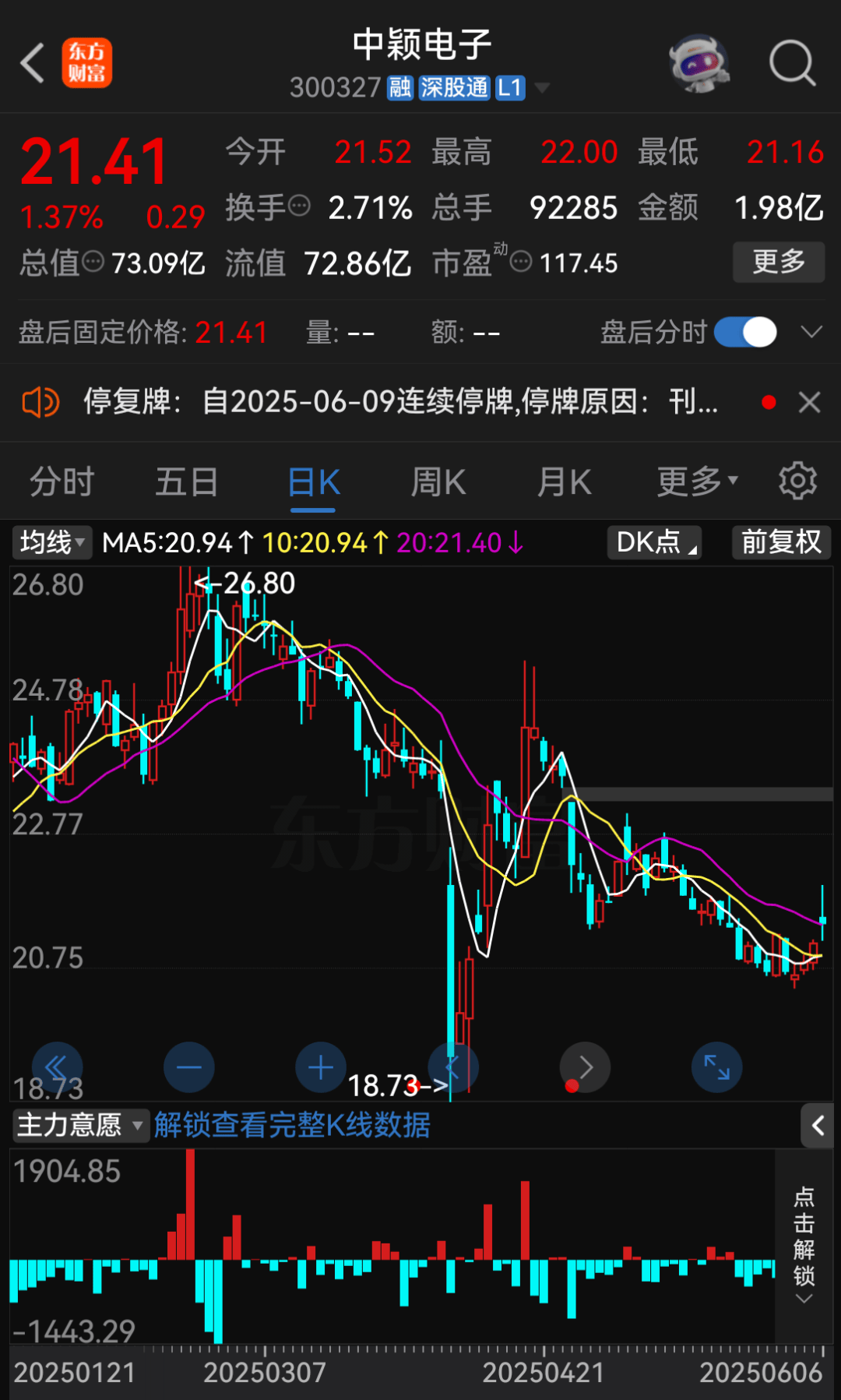Open the robot assistant avatar
Viewport: 841px width, 1400px height.
pyautogui.click(x=699, y=62)
